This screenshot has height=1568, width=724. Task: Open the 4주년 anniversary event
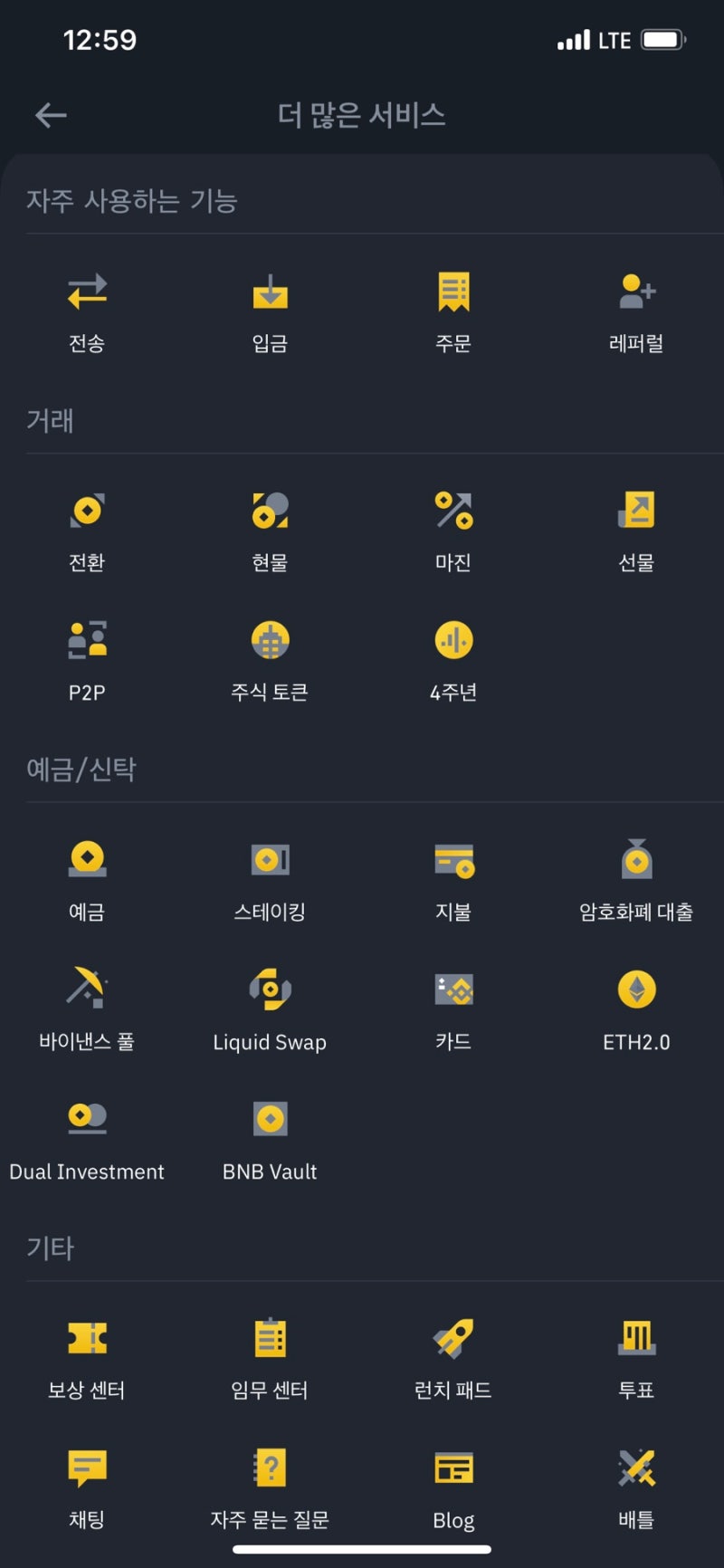pos(452,657)
